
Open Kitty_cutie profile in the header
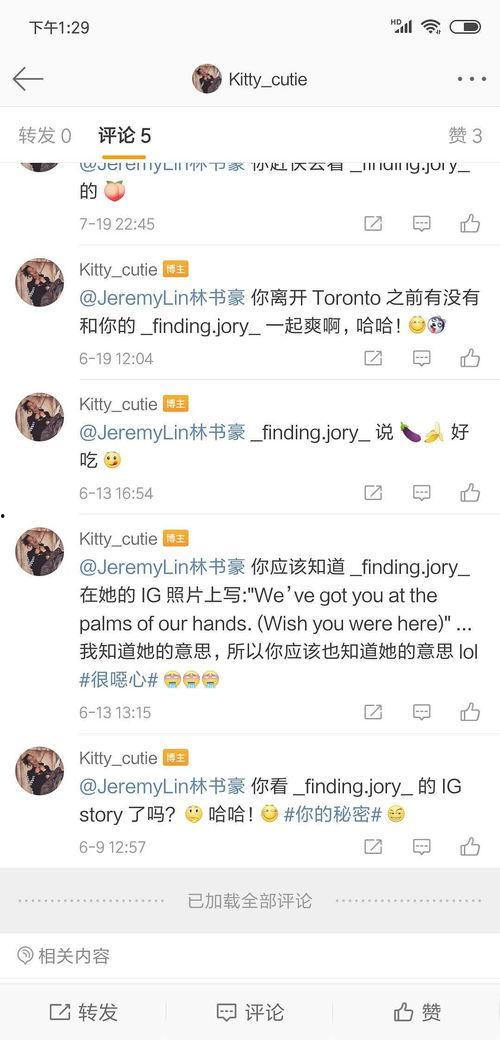pyautogui.click(x=250, y=80)
